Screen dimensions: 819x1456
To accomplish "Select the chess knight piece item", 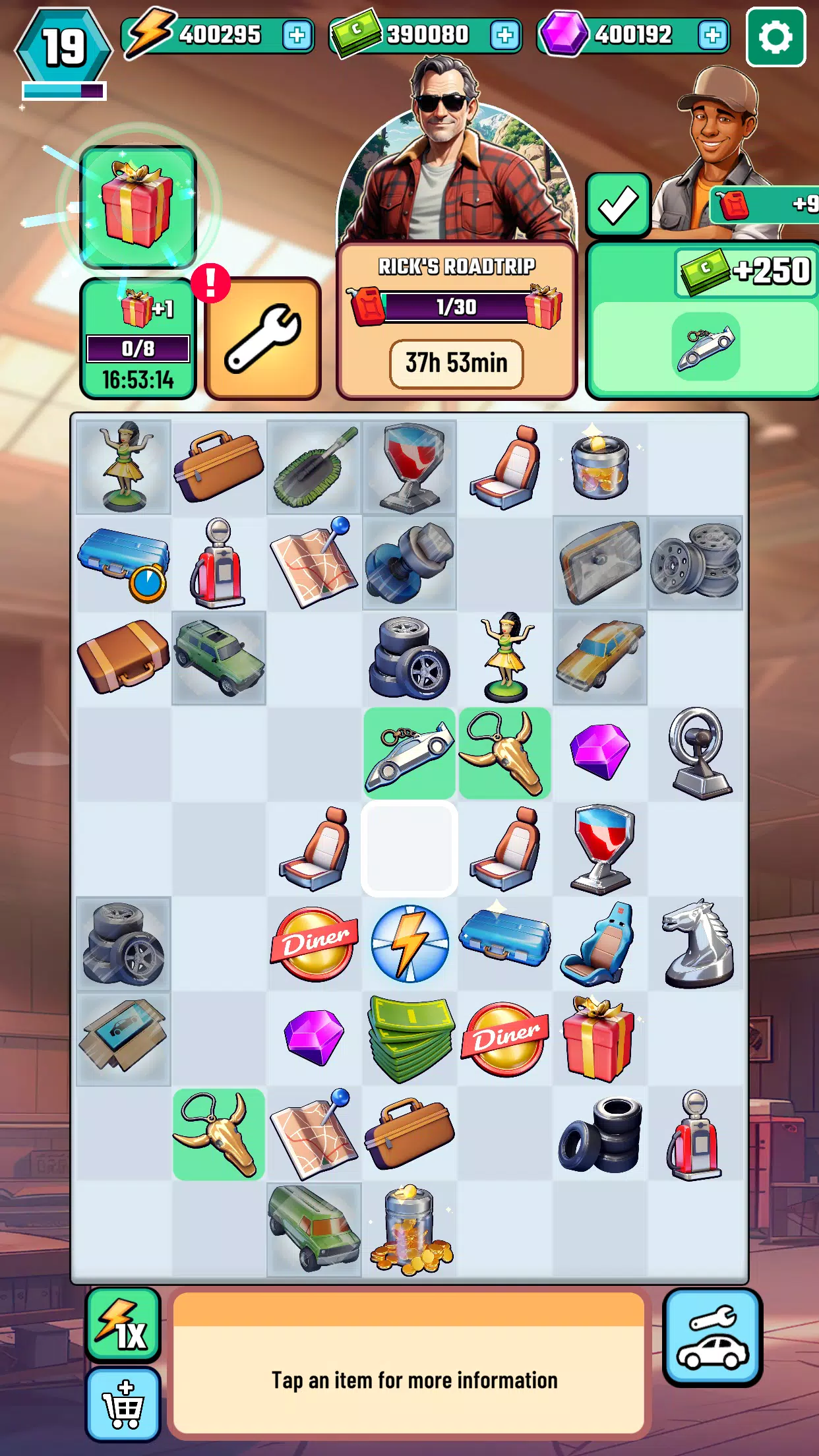I will click(x=696, y=944).
